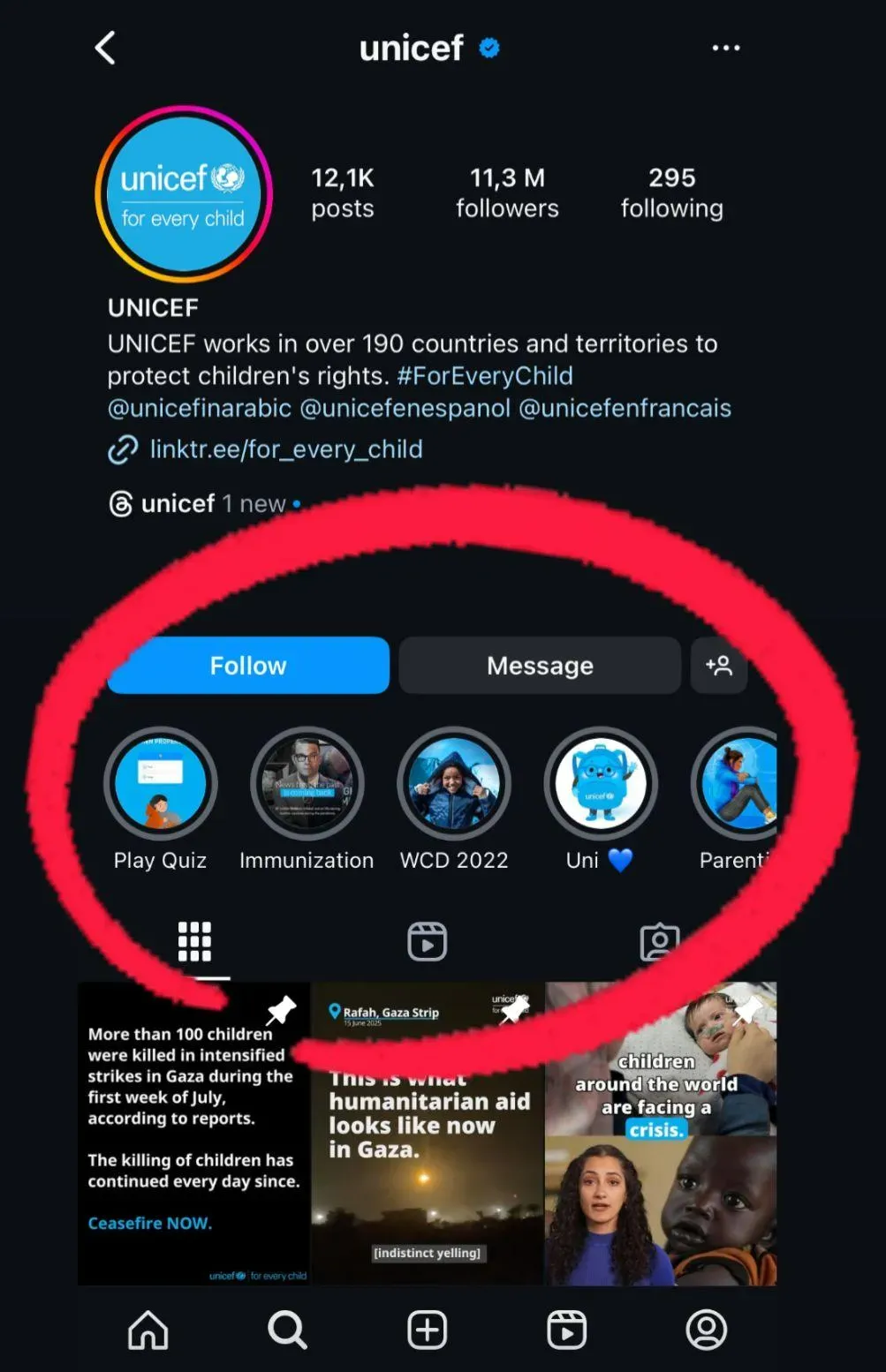The image size is (886, 1372).
Task: Go to the home feed
Action: (x=148, y=1330)
